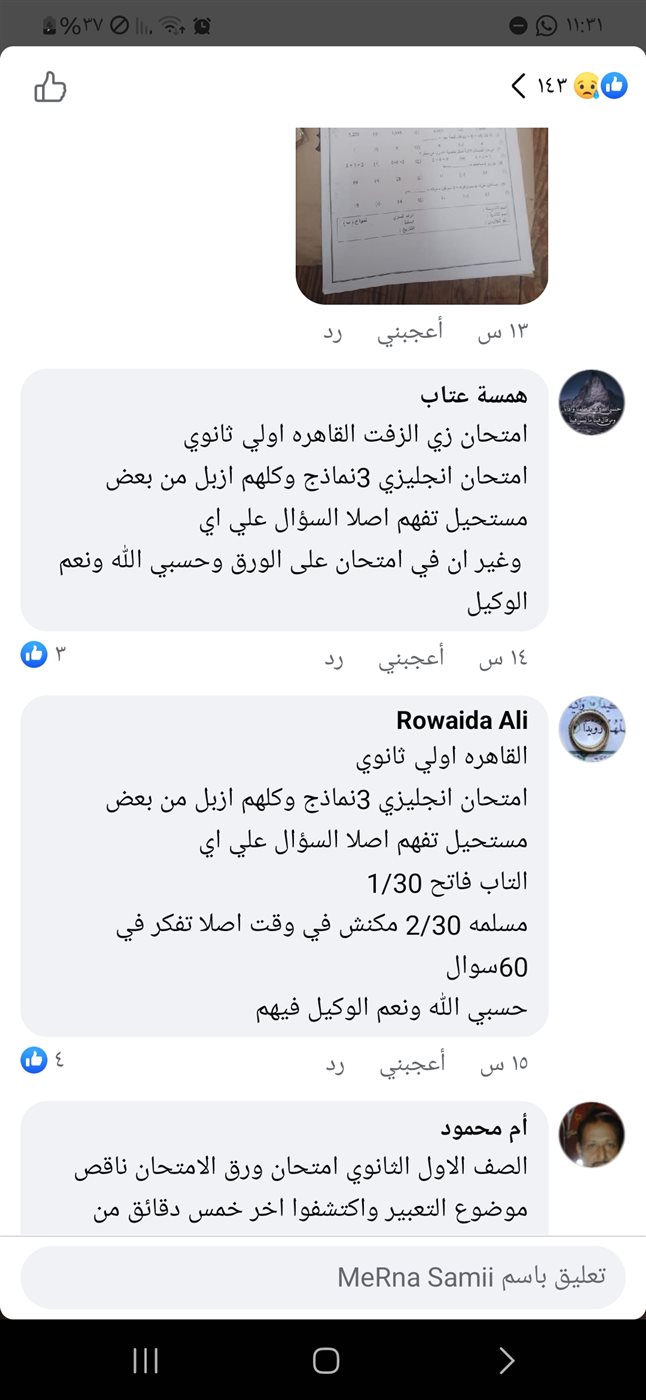View reactions on همسة عتاب's comment
646x1400 pixels.
click(x=44, y=655)
